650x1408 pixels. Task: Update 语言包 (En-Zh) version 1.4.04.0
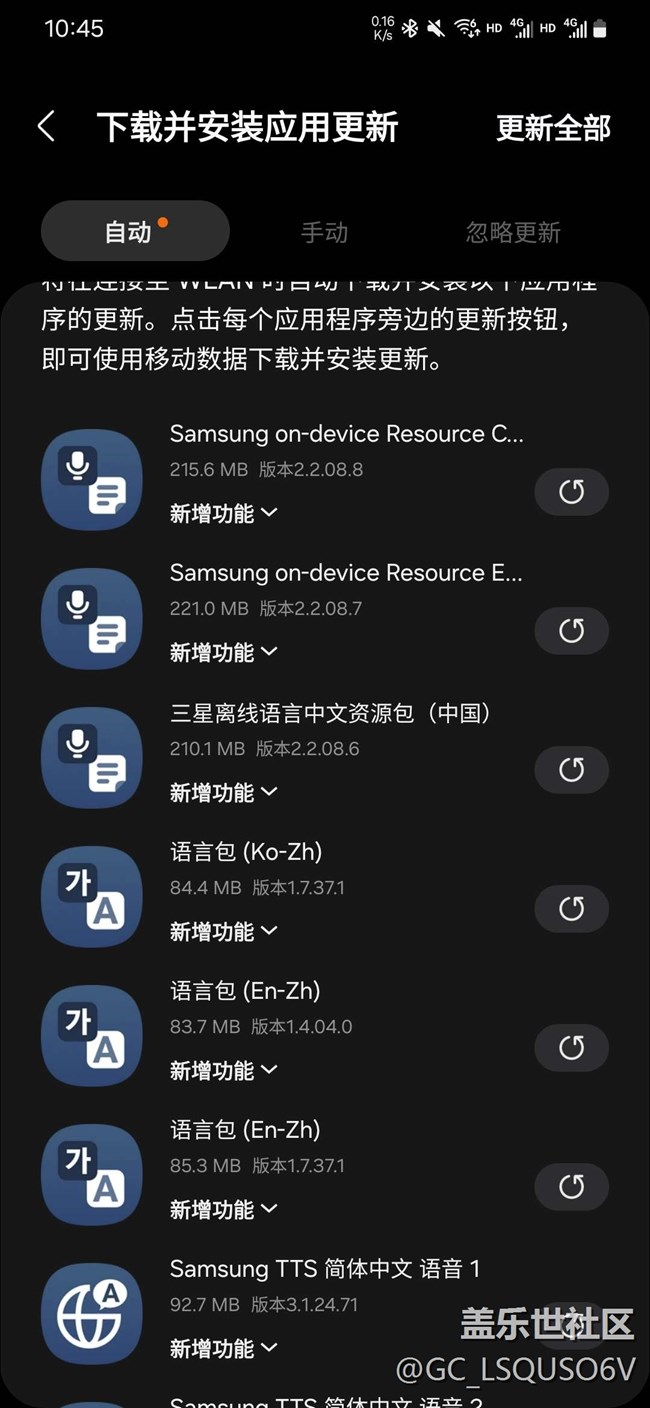tap(571, 1048)
